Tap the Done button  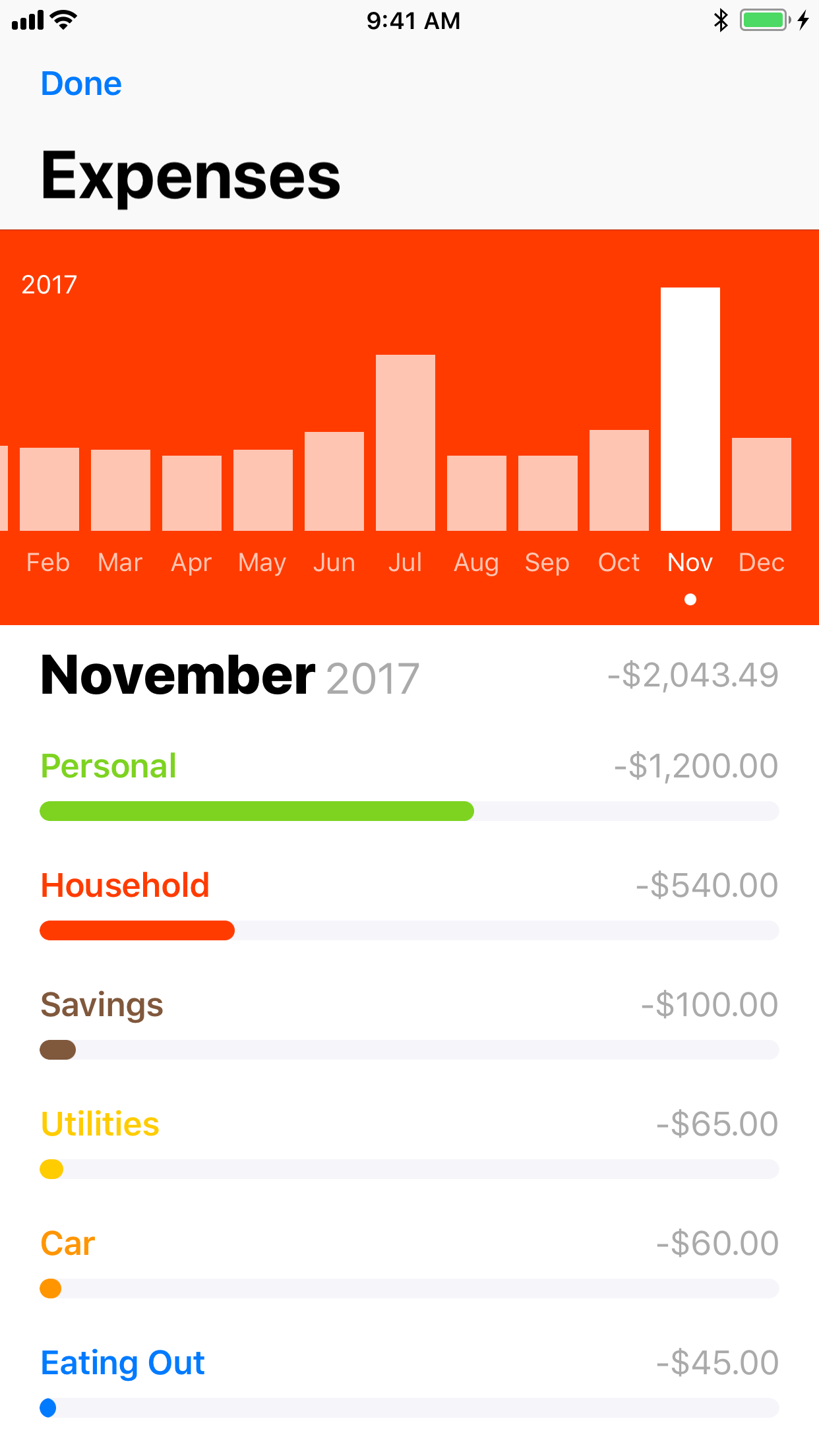[80, 84]
